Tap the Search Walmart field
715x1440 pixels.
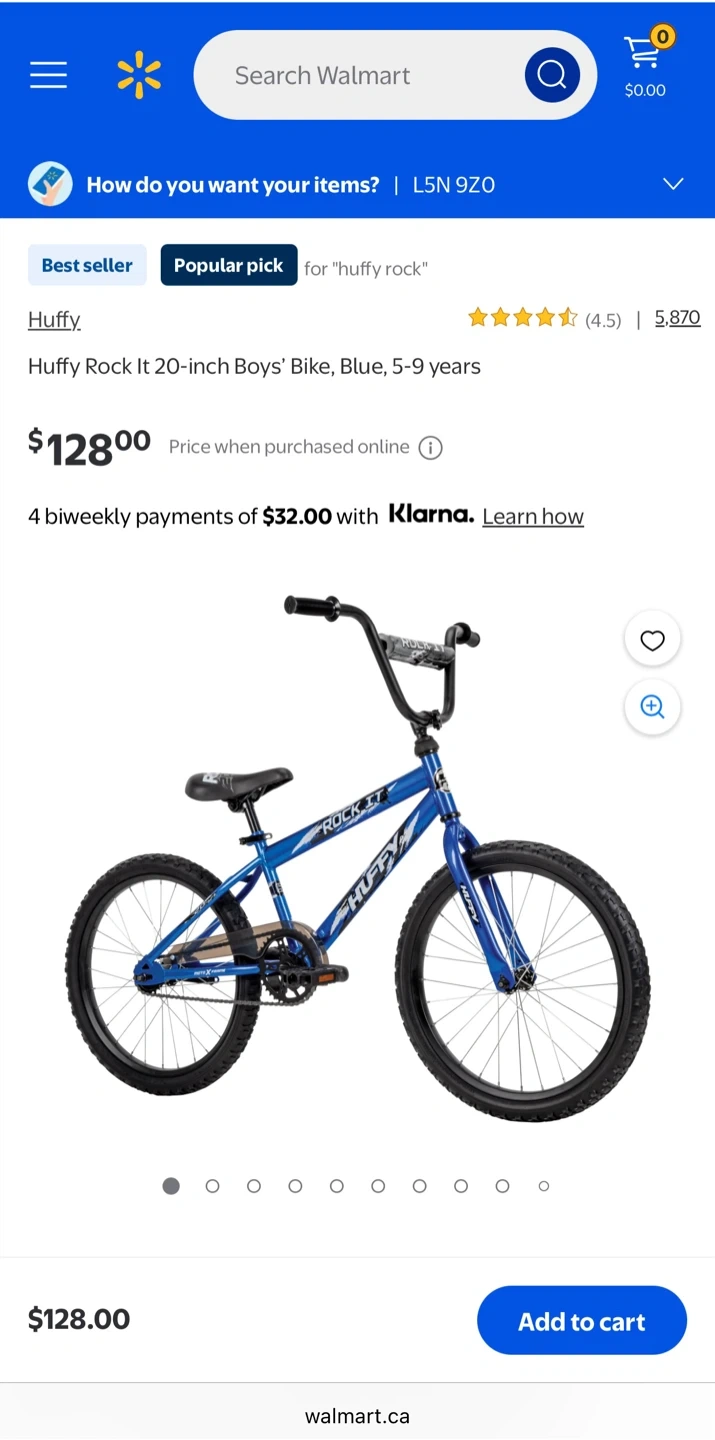[x=360, y=75]
